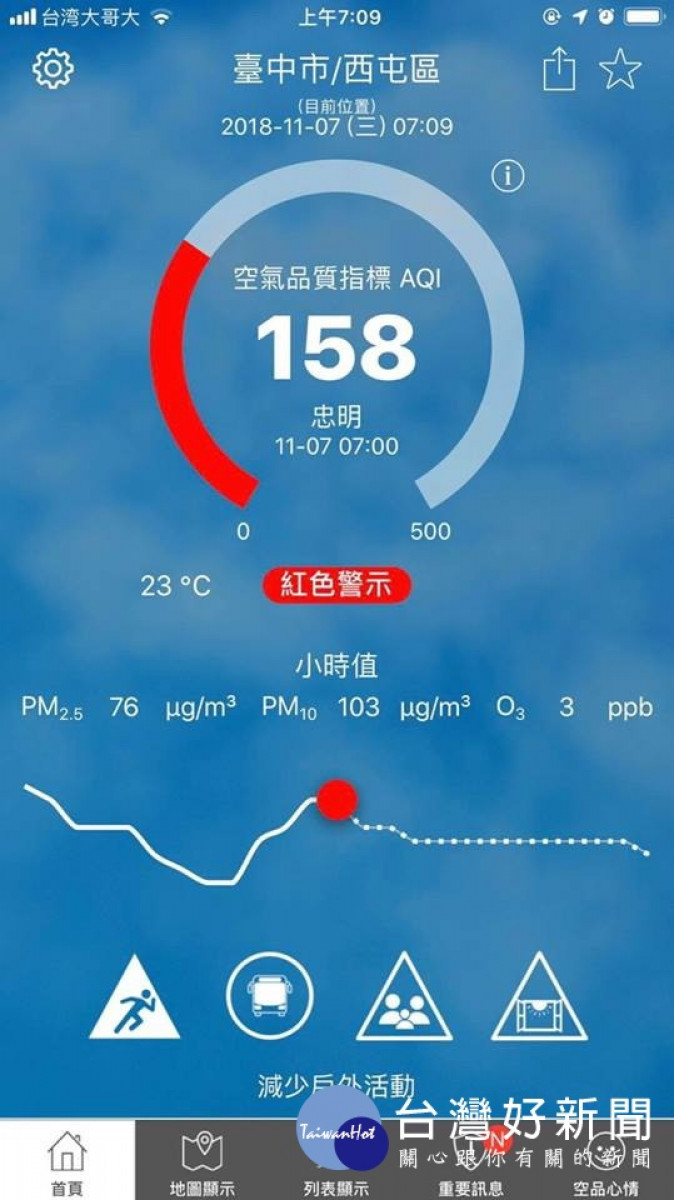Open the 重要訊息 important messages tab

(471, 1160)
